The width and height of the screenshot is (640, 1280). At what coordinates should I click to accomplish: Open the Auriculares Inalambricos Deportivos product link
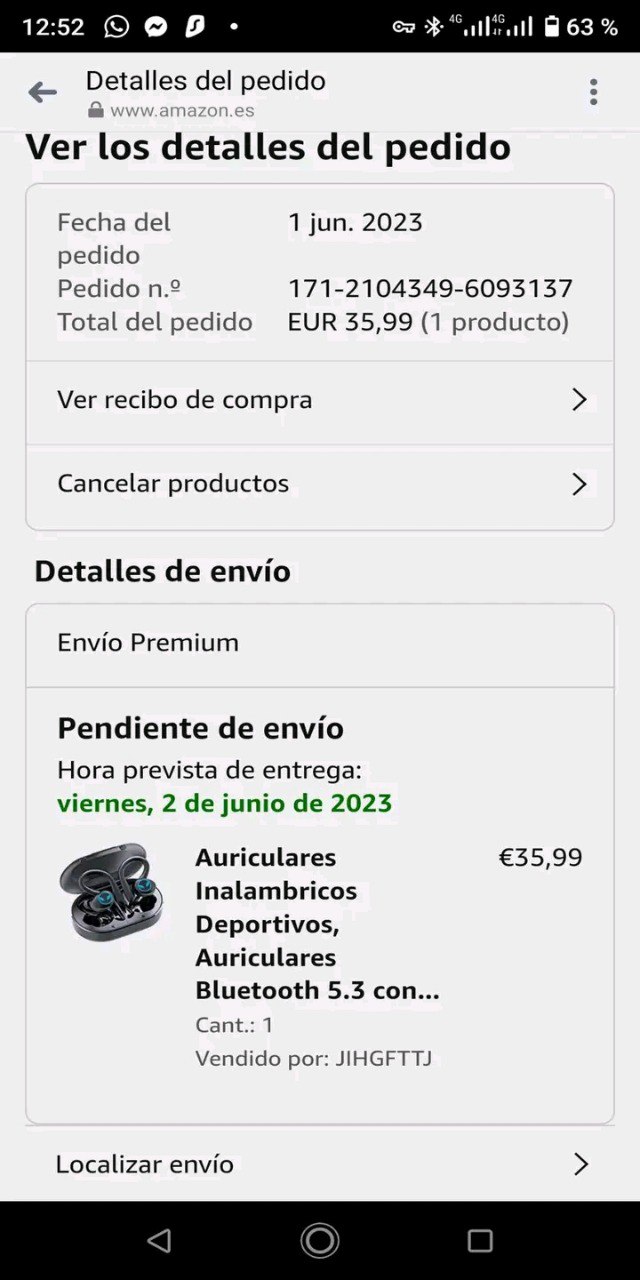click(317, 923)
